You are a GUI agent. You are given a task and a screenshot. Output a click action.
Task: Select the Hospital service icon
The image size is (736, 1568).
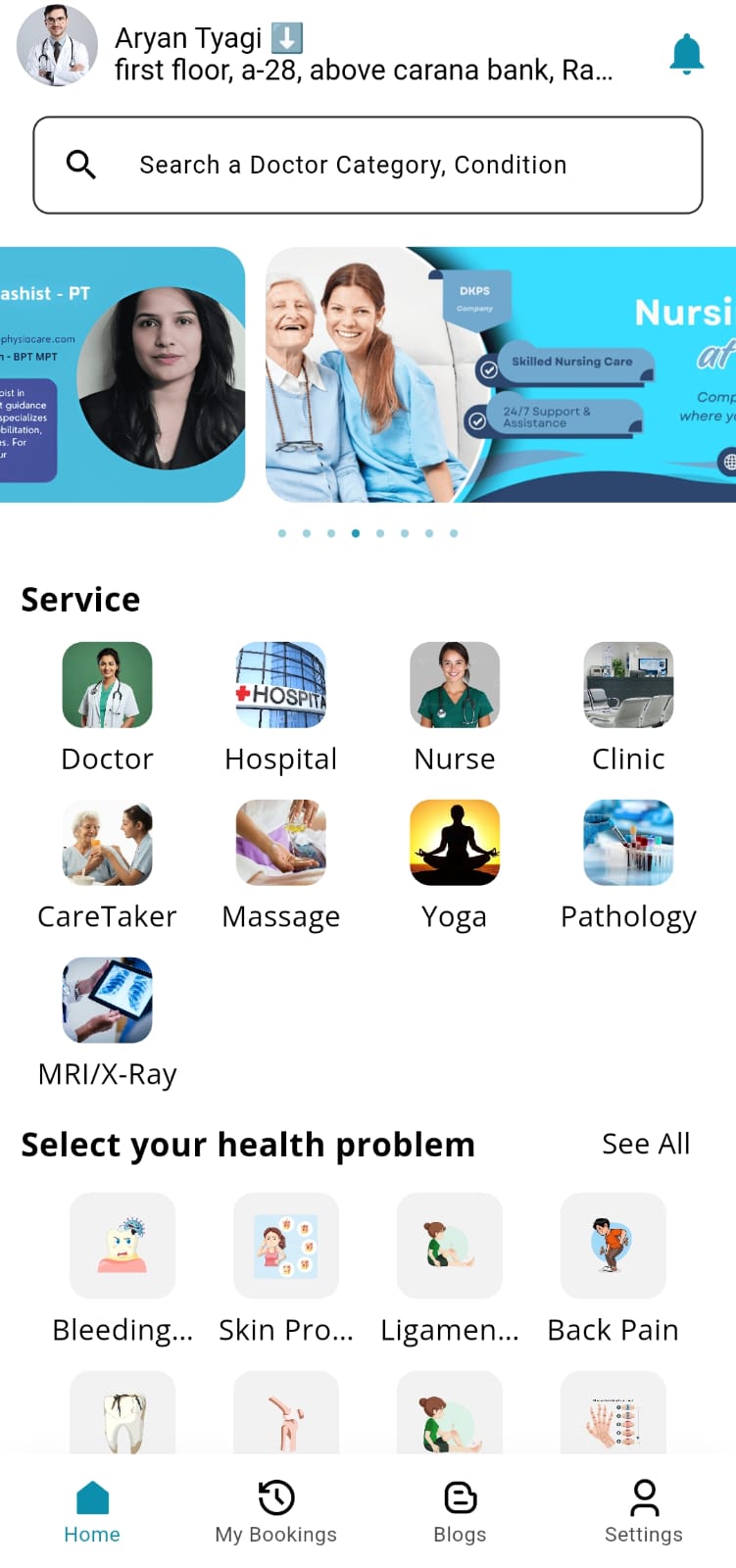click(x=280, y=686)
